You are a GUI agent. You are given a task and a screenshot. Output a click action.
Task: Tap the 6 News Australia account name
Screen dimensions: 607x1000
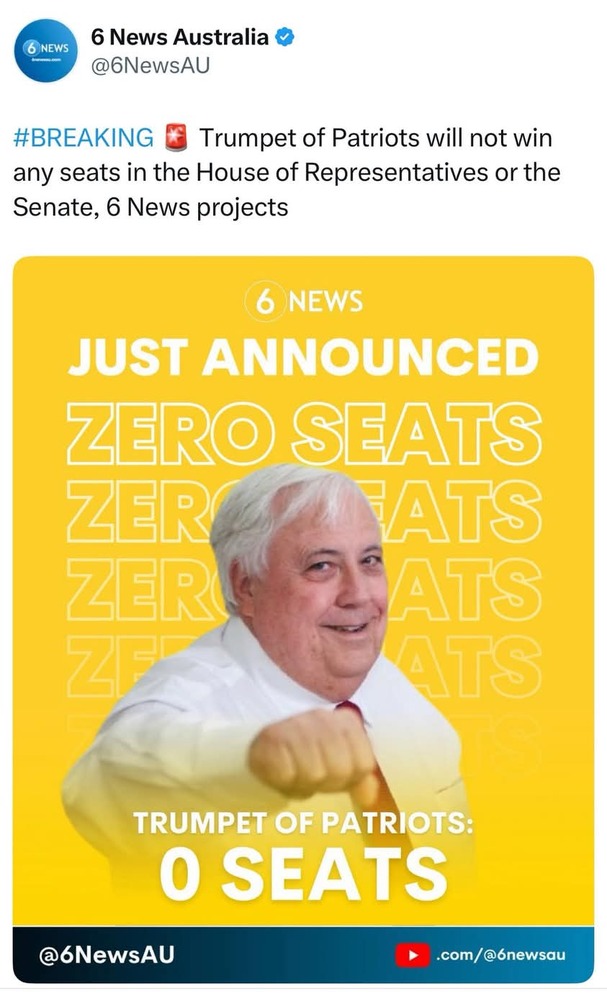(x=179, y=38)
